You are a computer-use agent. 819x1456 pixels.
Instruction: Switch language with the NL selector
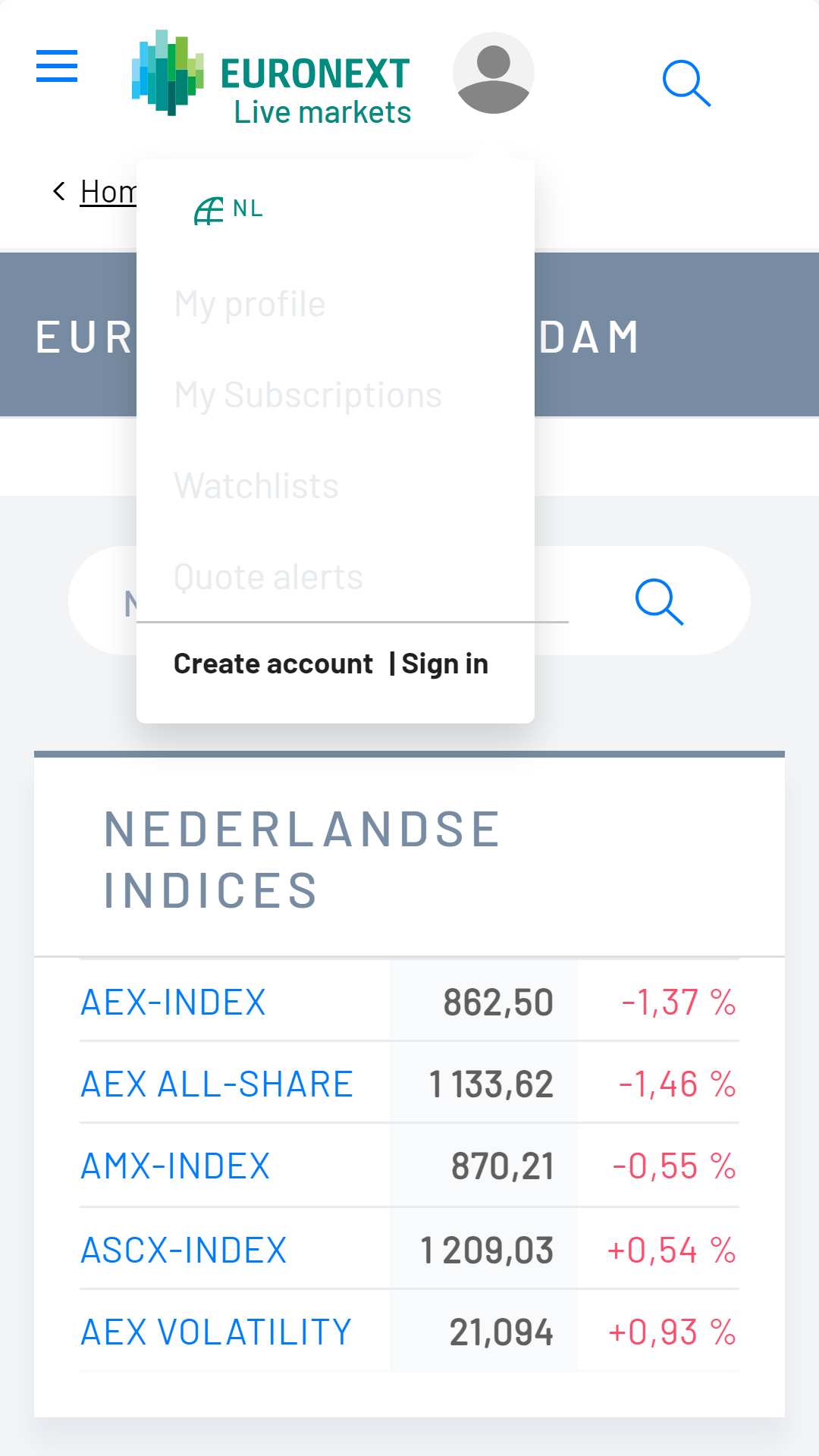click(228, 209)
